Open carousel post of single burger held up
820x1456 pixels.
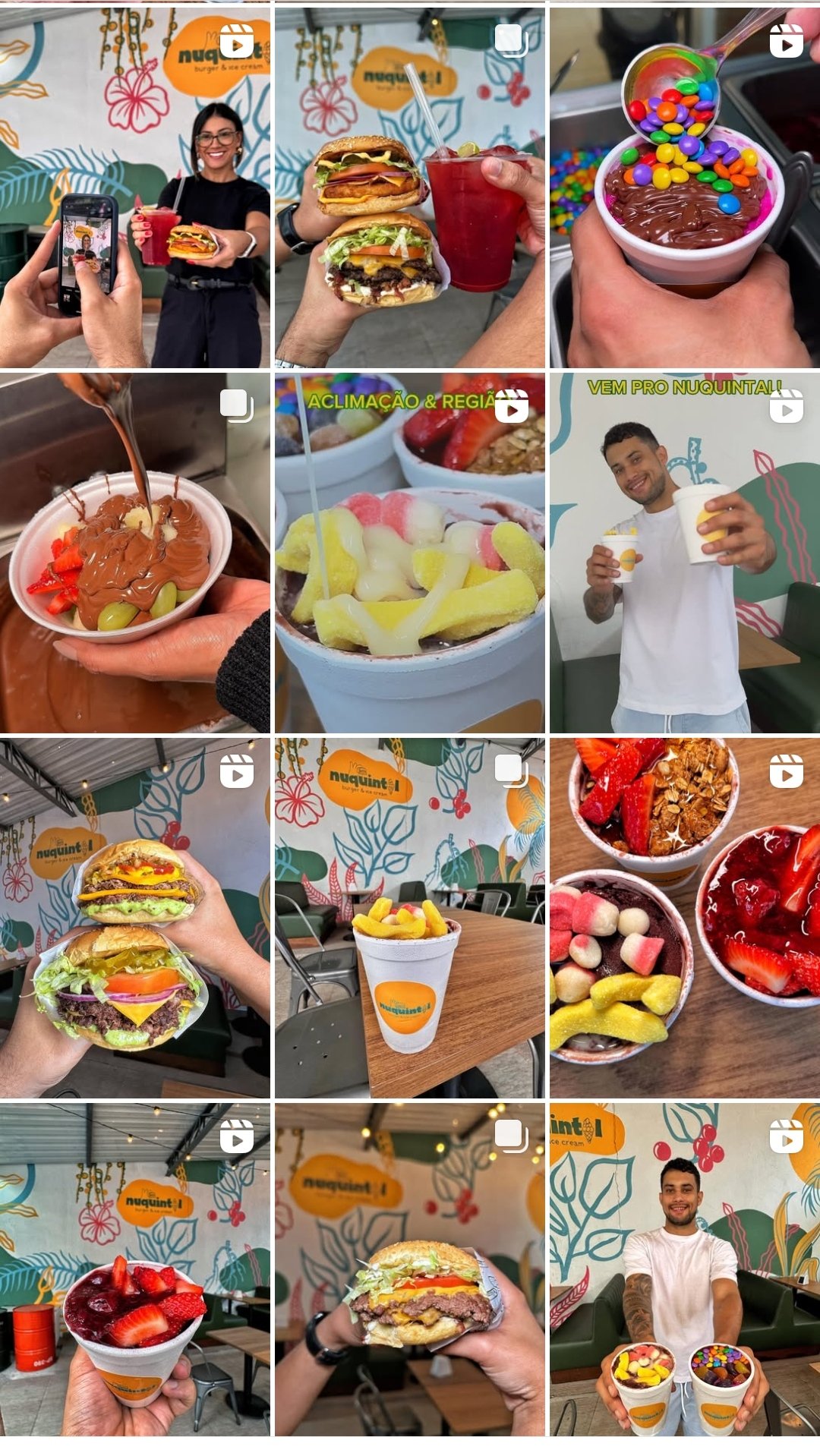click(409, 1269)
